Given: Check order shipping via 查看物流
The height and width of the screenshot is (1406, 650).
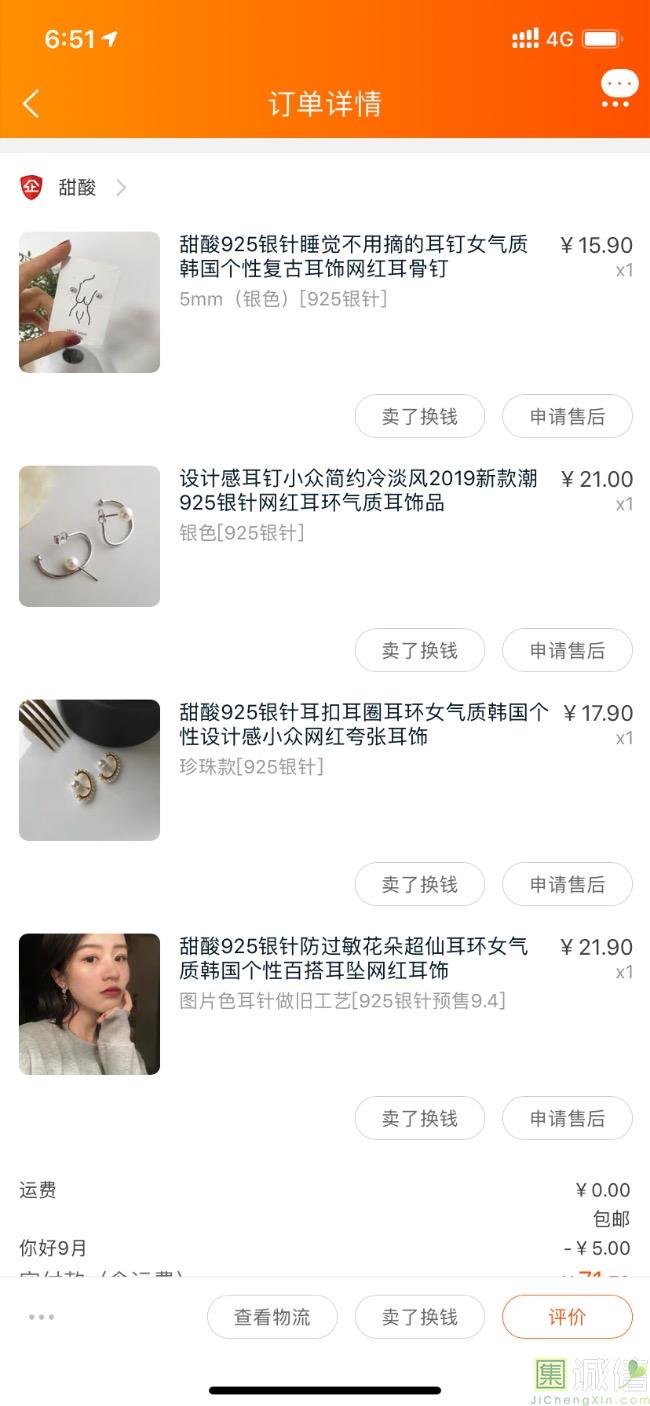Looking at the screenshot, I should click(x=272, y=1317).
